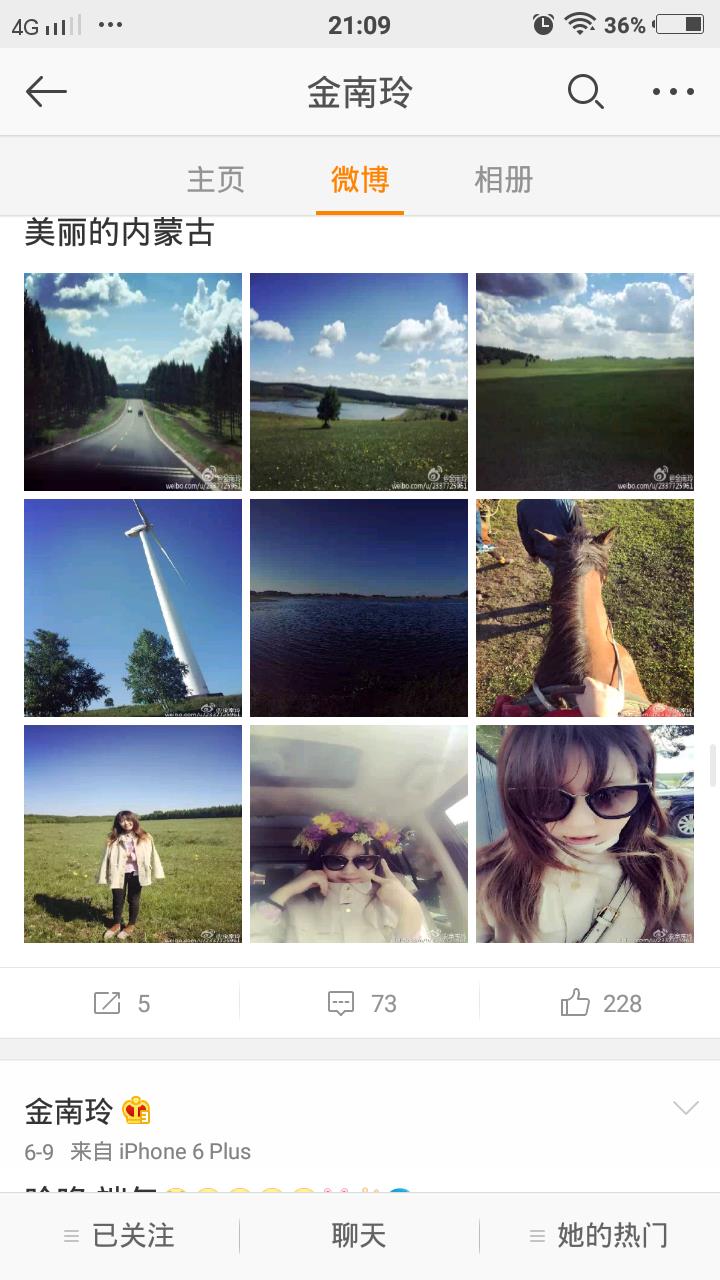Image resolution: width=720 pixels, height=1280 pixels.
Task: Like the 美丽的内蒙古 post
Action: [x=600, y=1003]
